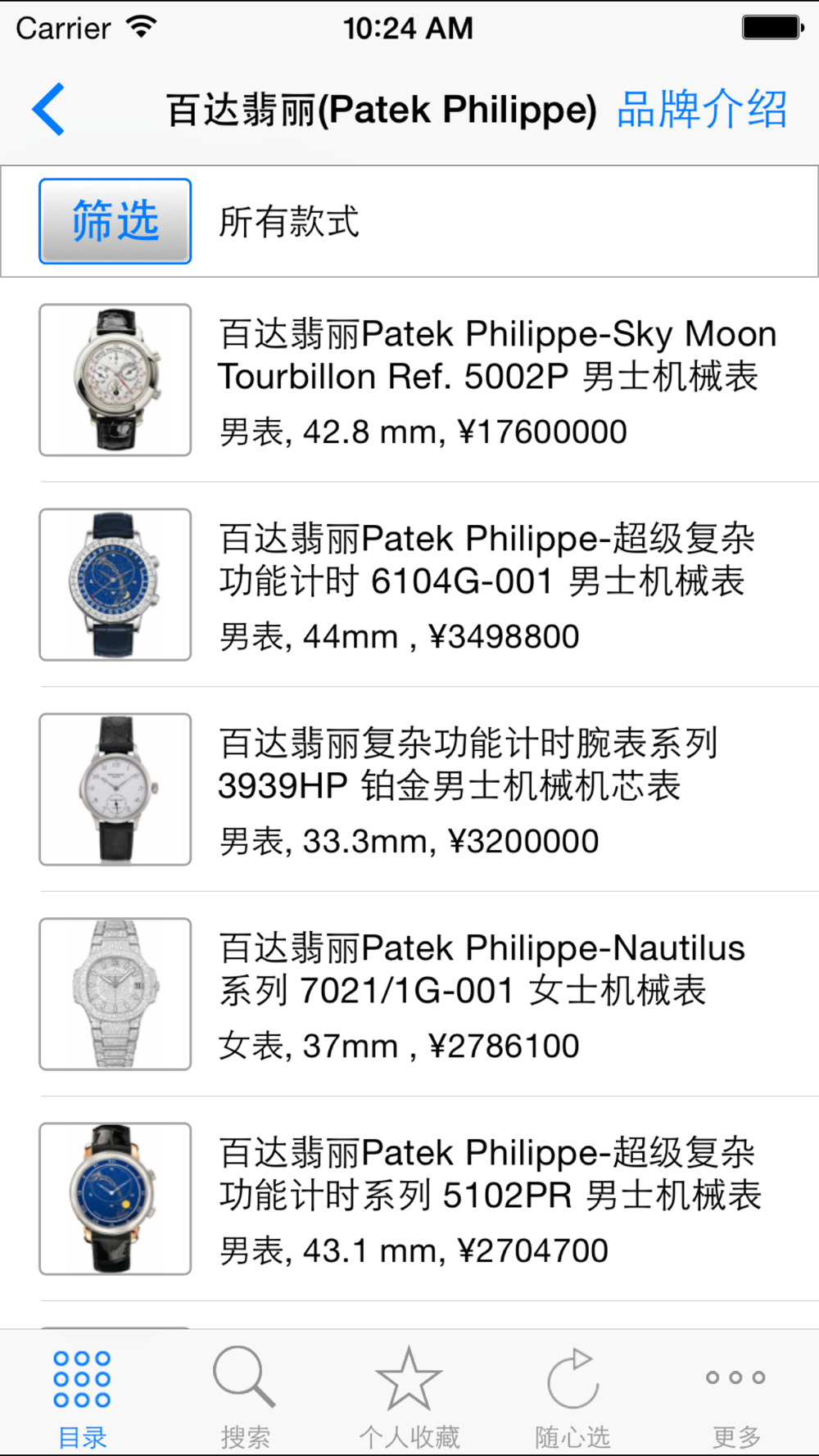Open the Sky Moon Tourbillon 5002P watch
819x1456 pixels.
(x=409, y=380)
